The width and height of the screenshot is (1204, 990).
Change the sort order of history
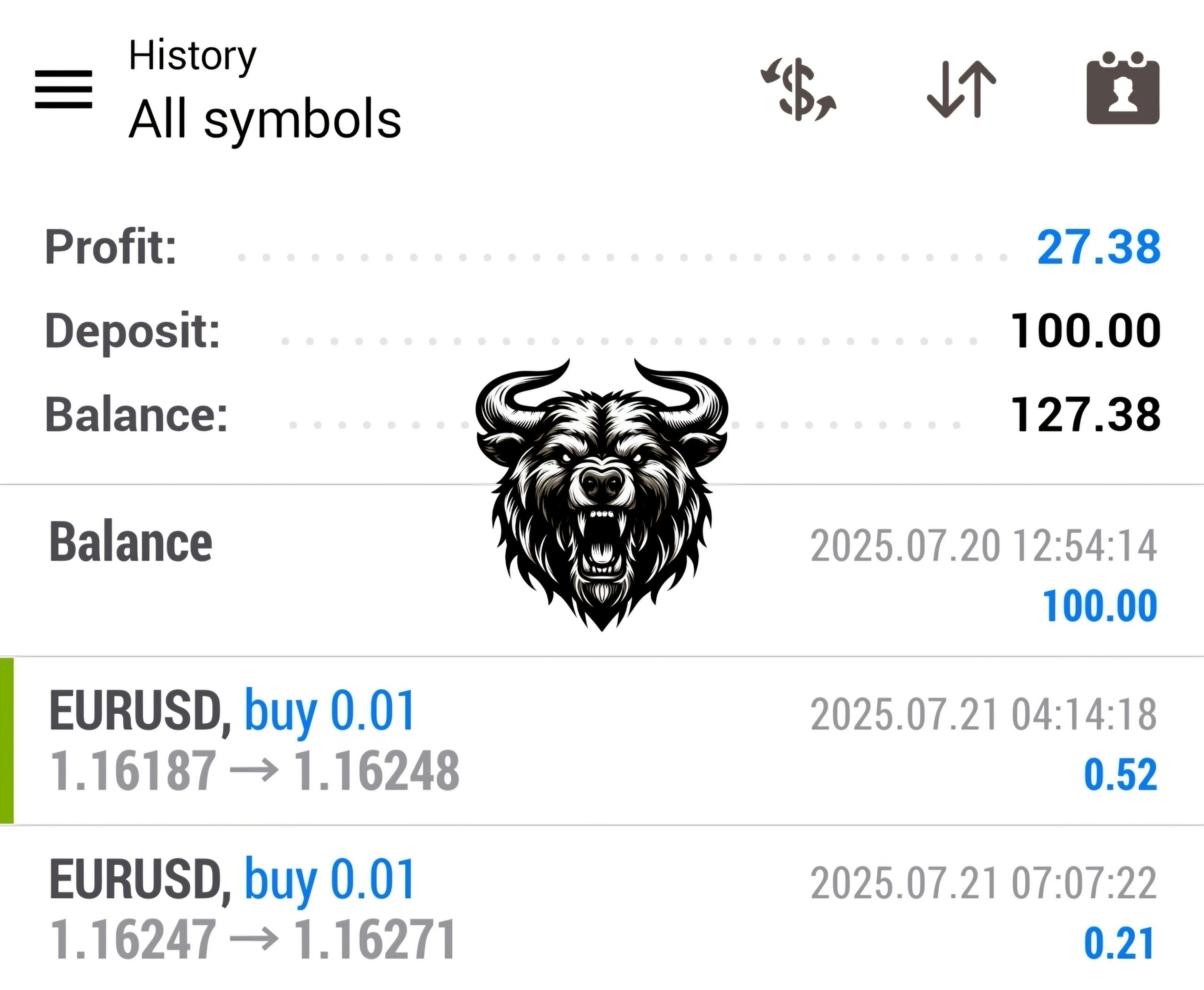(961, 89)
